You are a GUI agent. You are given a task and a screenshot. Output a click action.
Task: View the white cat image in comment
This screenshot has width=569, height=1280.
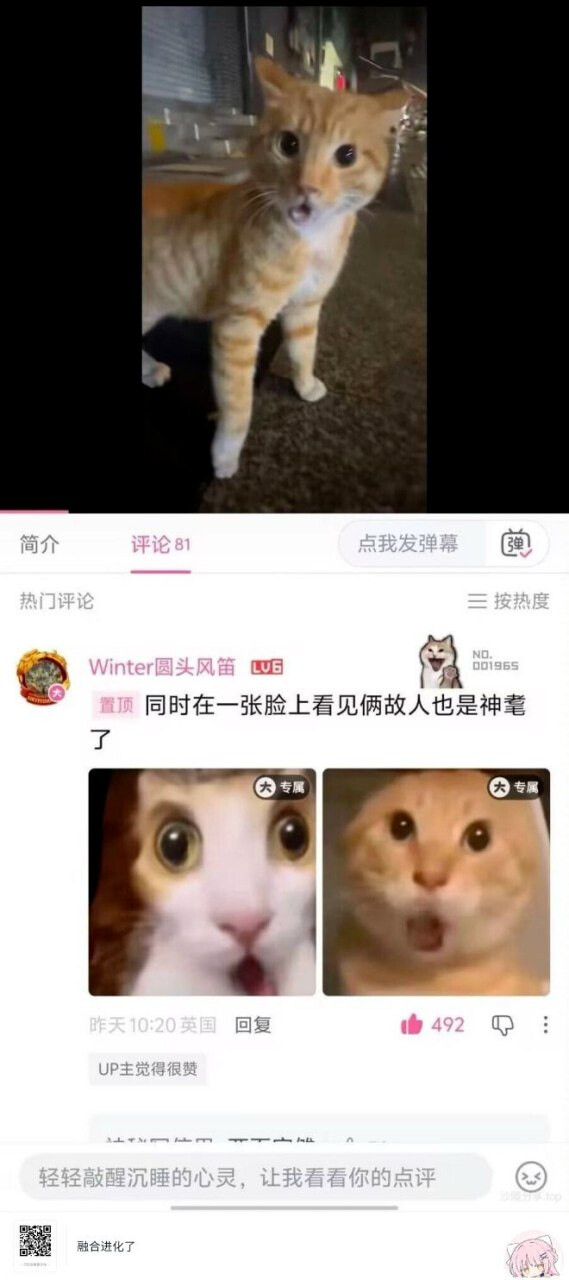pos(202,882)
